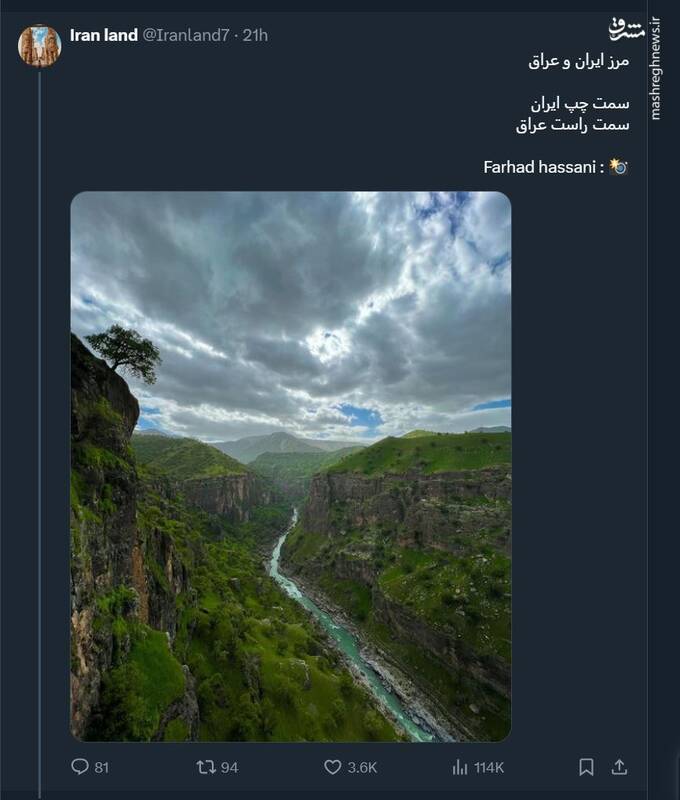The image size is (680, 800).
Task: Open the canyon river photo
Action: pyautogui.click(x=290, y=466)
